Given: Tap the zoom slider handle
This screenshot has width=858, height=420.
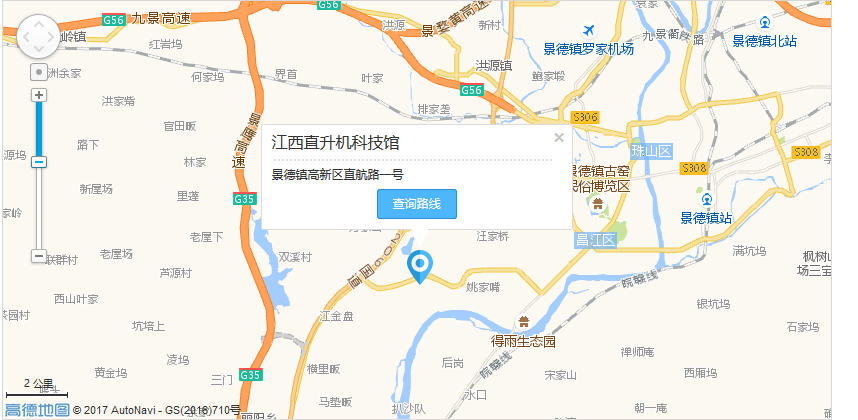Looking at the screenshot, I should tap(39, 162).
